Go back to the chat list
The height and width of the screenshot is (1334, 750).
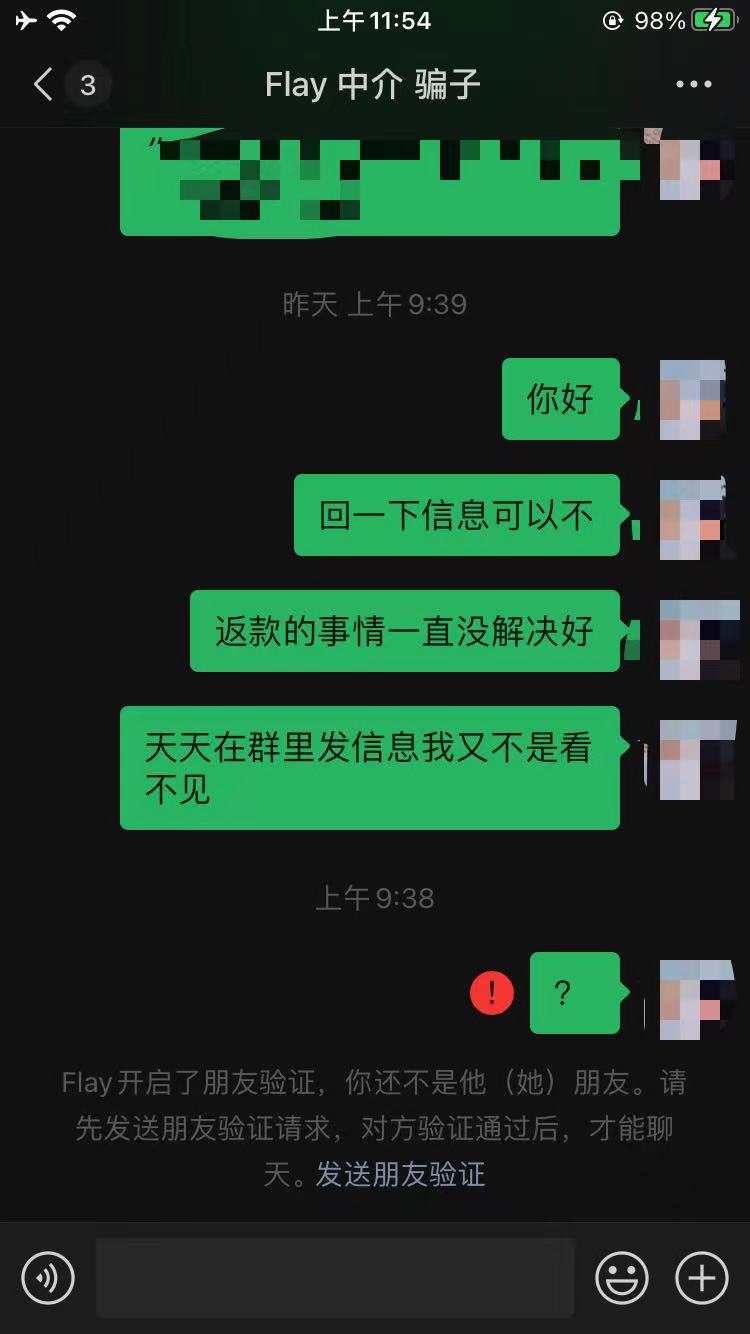coord(44,85)
